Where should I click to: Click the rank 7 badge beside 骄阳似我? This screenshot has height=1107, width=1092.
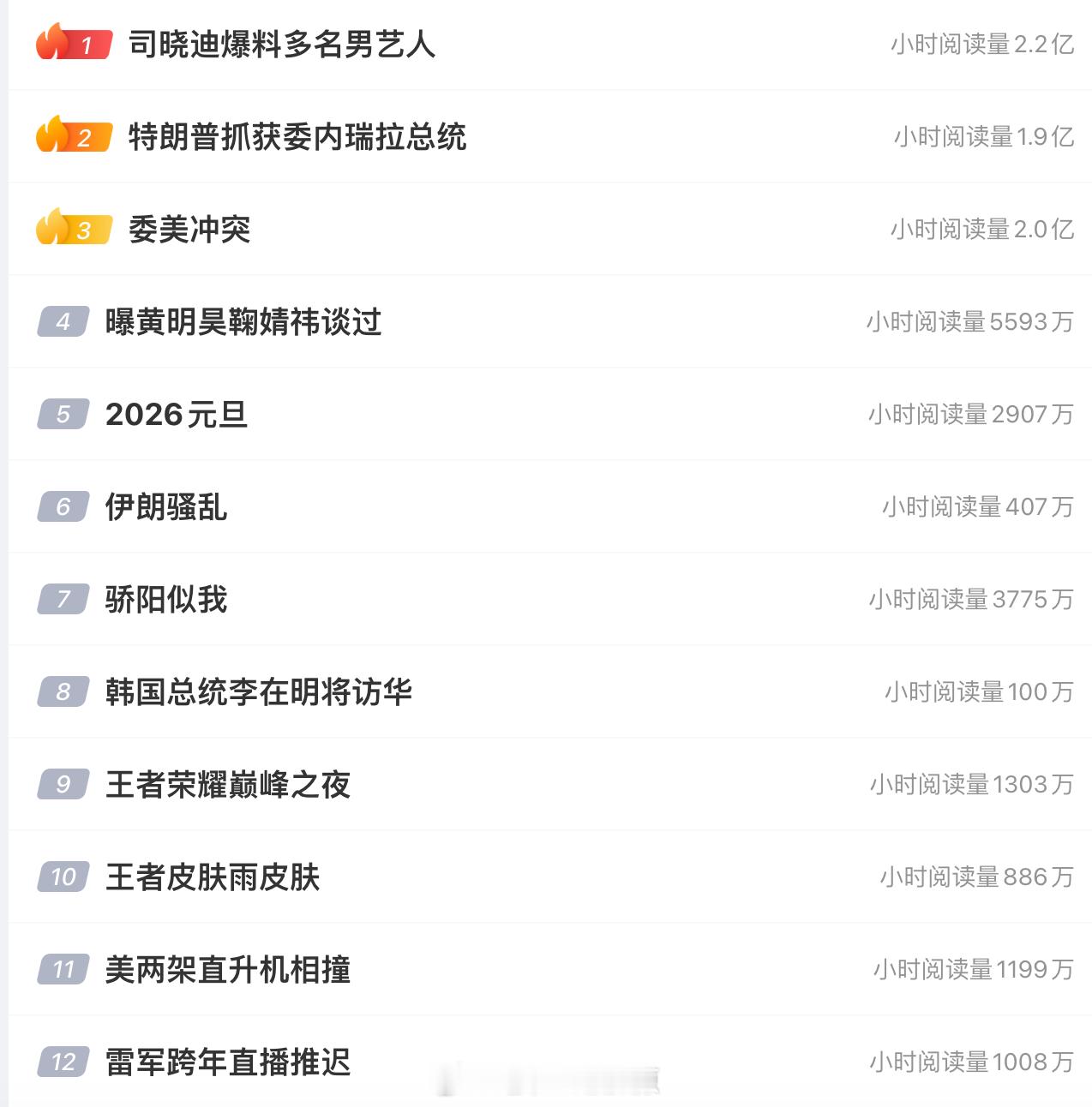point(63,600)
